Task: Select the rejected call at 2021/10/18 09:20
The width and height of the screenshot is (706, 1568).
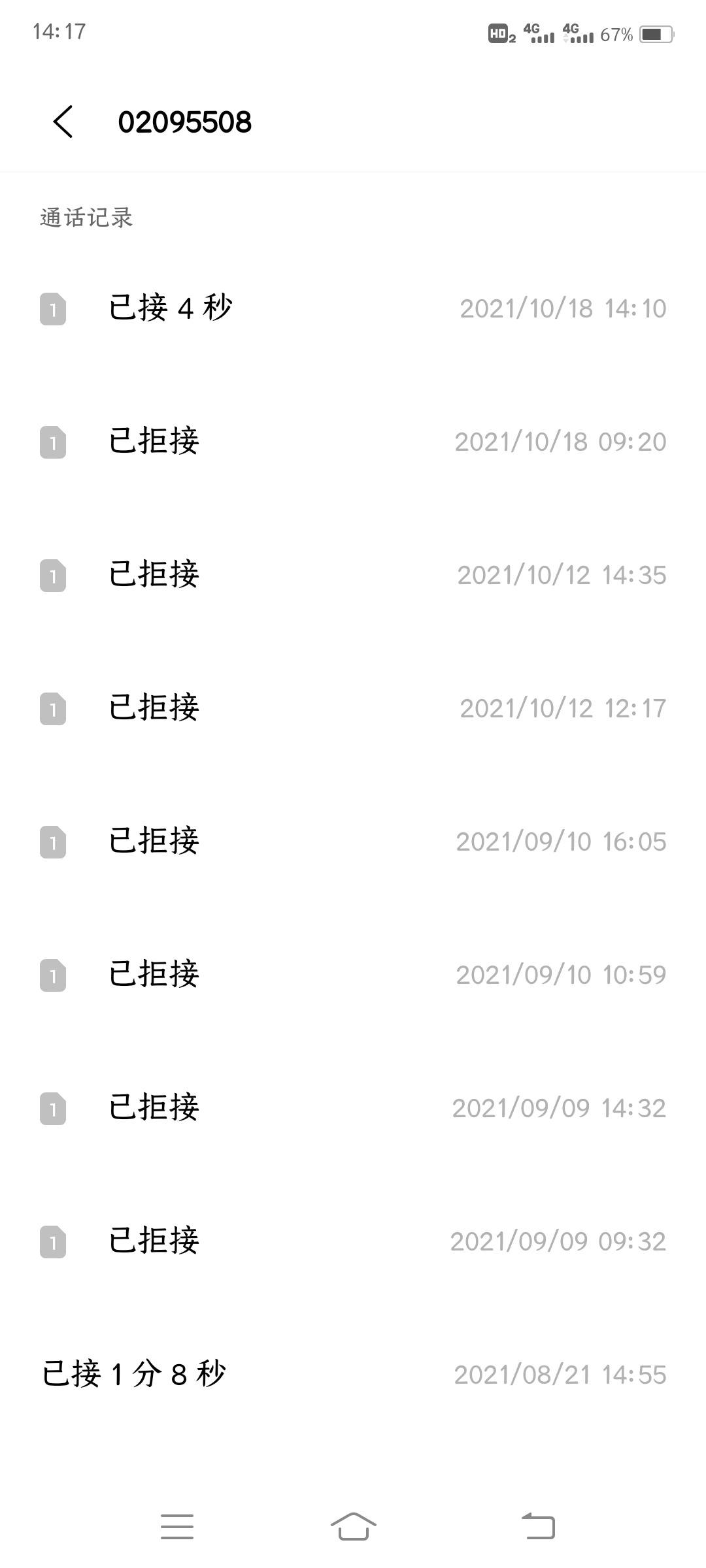Action: pos(353,442)
